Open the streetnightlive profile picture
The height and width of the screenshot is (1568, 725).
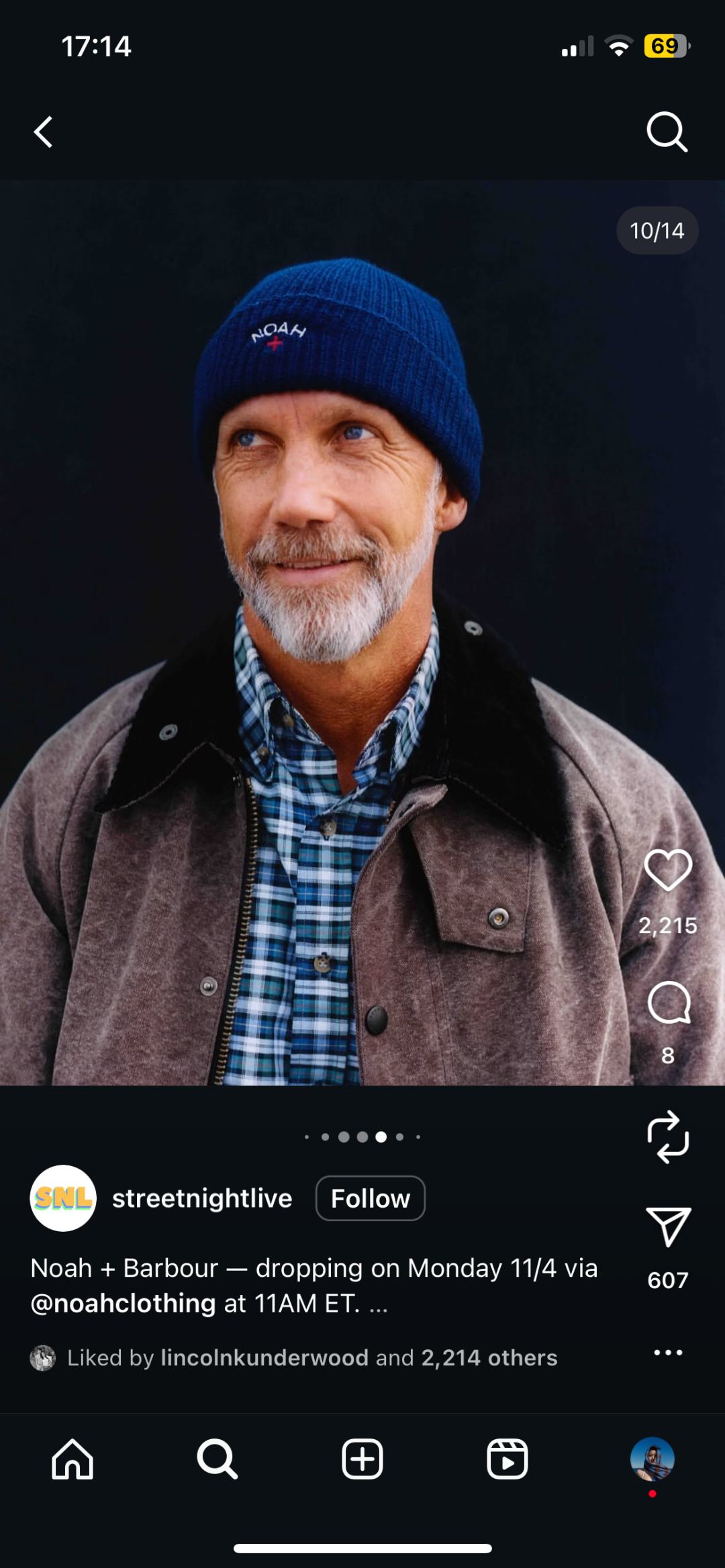[63, 1198]
